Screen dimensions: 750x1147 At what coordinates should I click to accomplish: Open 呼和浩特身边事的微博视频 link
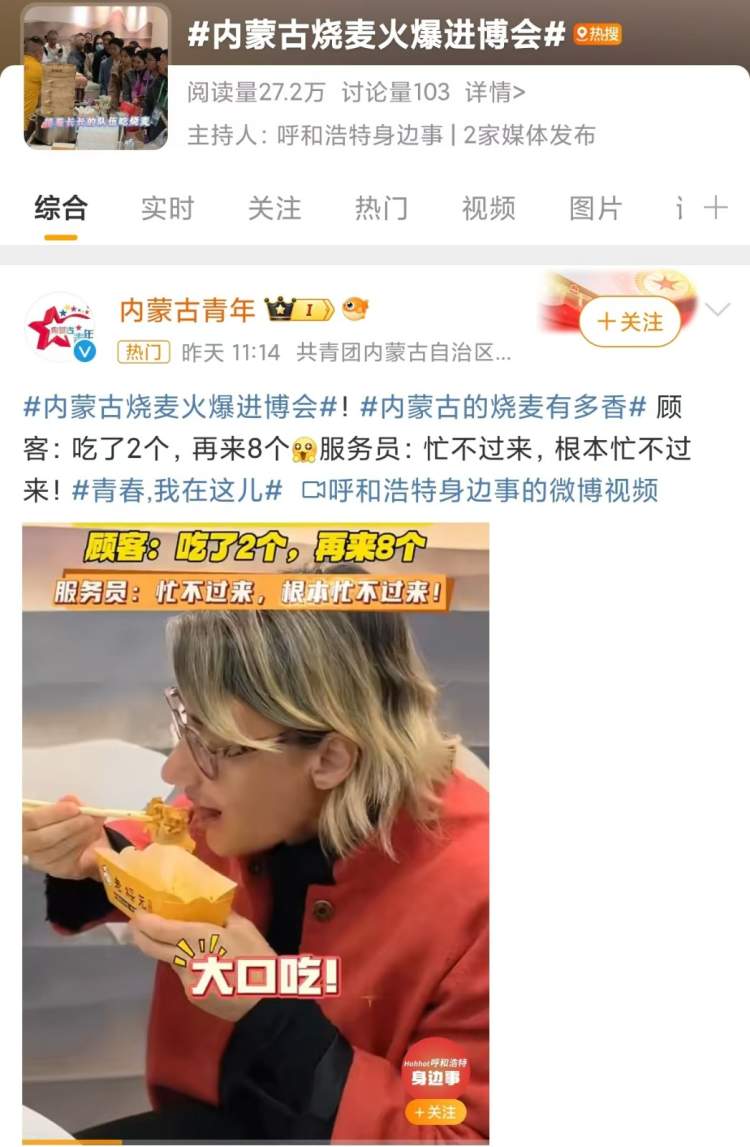click(x=480, y=490)
